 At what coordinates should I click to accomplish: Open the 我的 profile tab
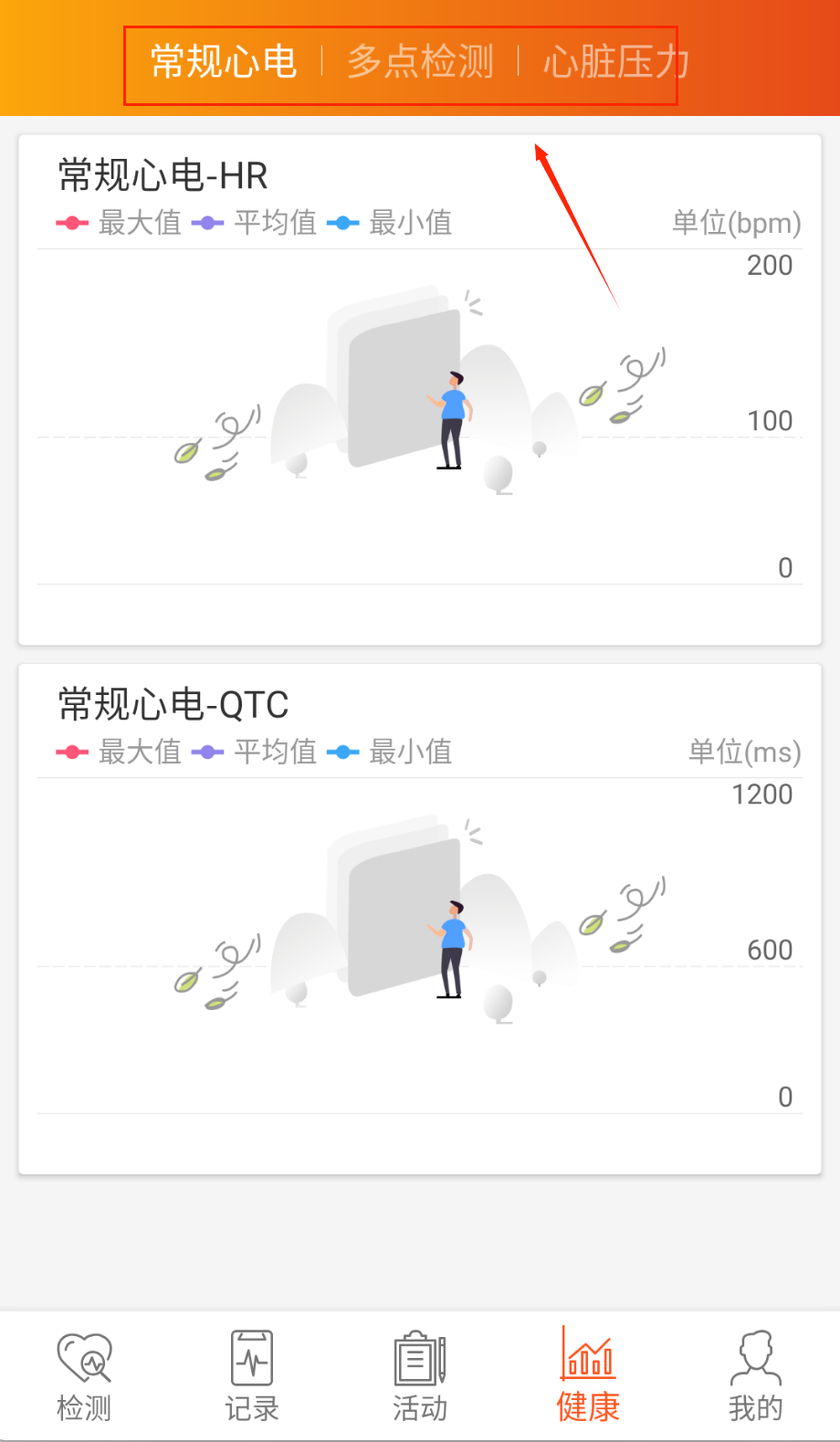pyautogui.click(x=755, y=1376)
